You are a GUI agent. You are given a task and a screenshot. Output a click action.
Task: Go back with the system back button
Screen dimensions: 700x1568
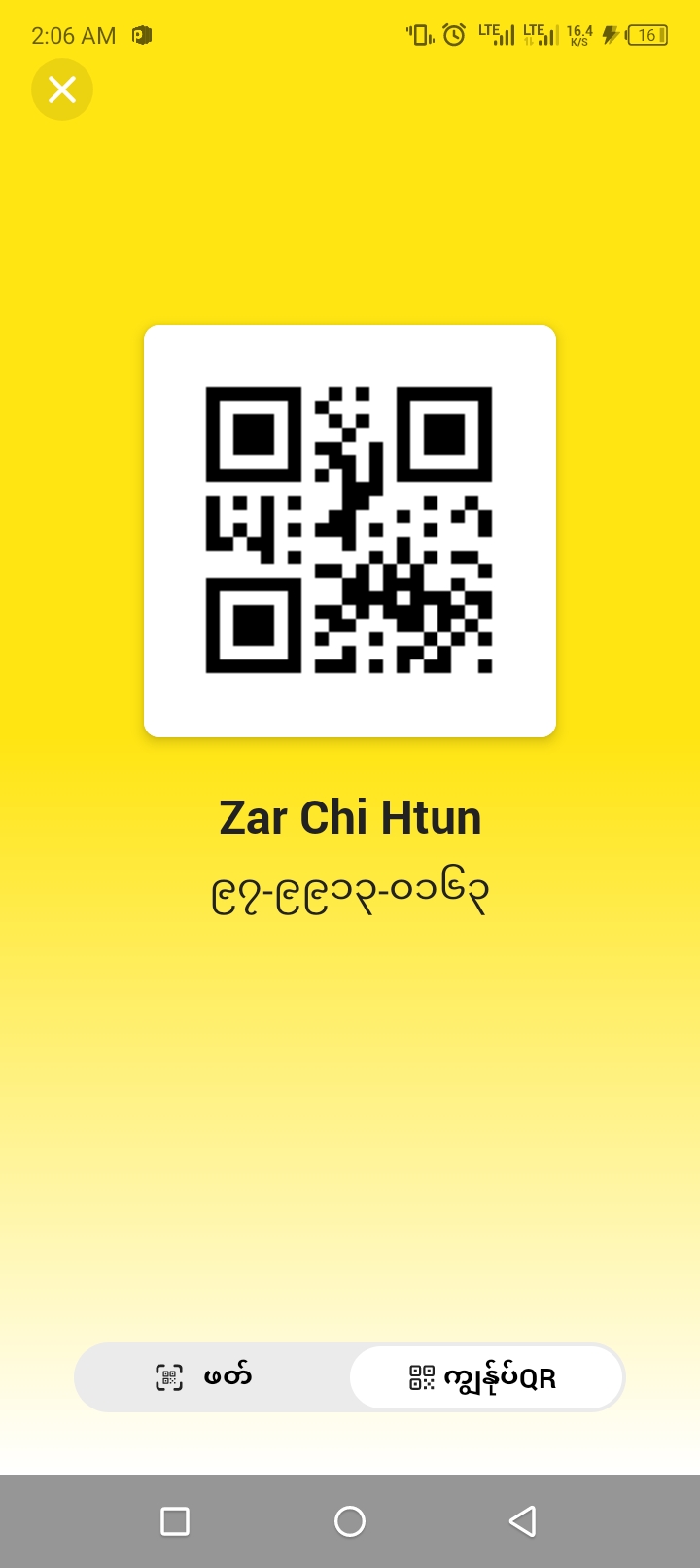coord(523,1520)
